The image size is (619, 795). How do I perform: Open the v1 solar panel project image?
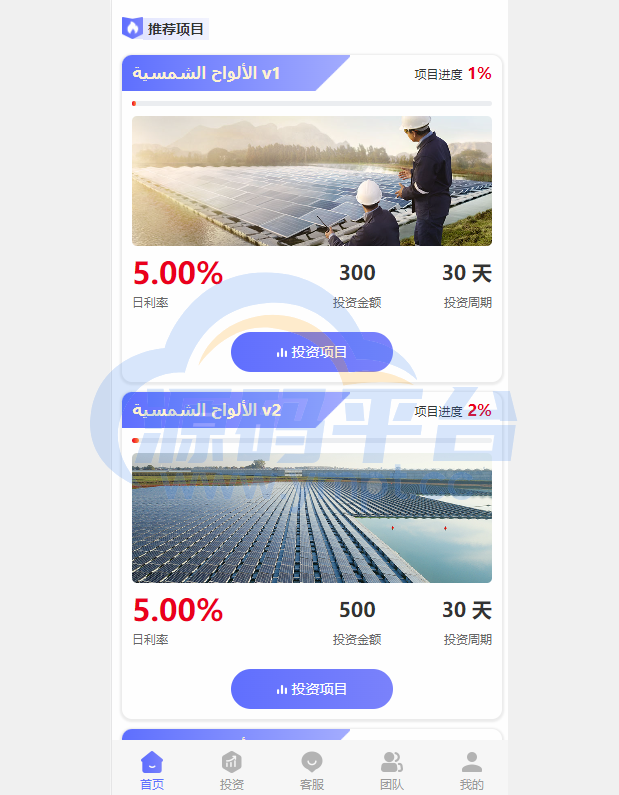[x=311, y=181]
